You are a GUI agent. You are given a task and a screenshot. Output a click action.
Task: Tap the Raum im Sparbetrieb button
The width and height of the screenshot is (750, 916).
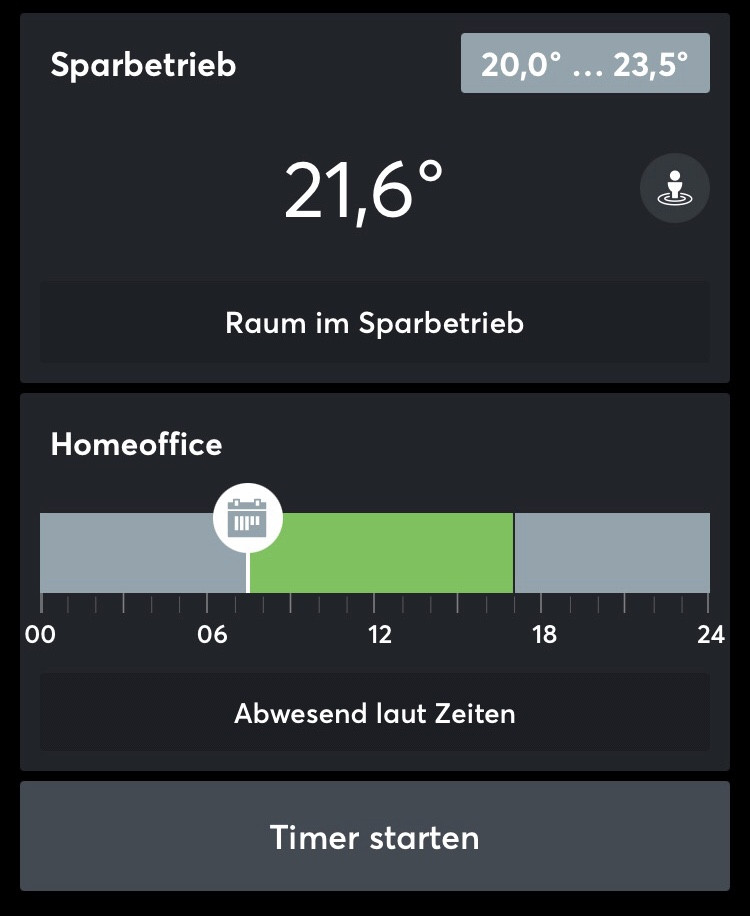pos(374,323)
